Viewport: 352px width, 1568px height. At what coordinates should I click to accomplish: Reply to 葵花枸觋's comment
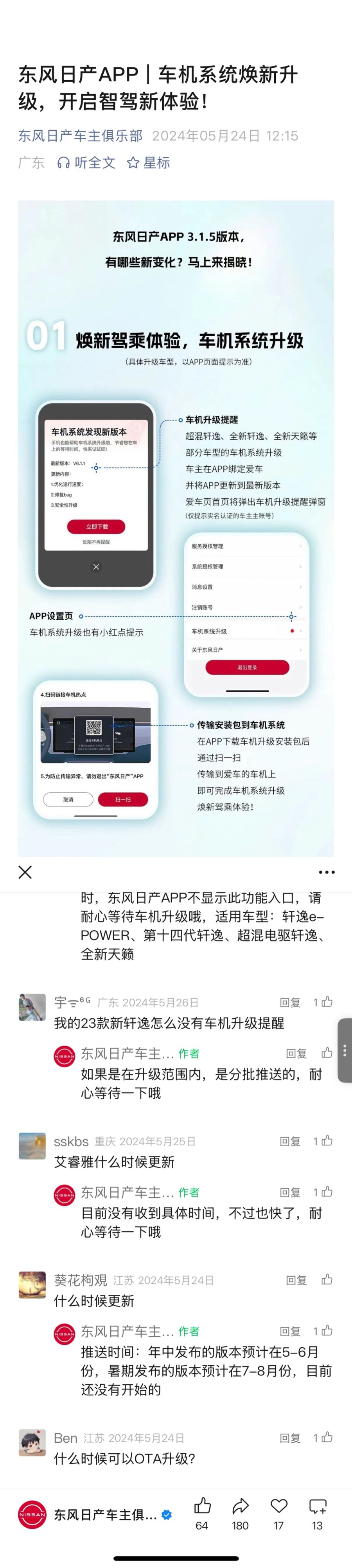pyautogui.click(x=296, y=1280)
